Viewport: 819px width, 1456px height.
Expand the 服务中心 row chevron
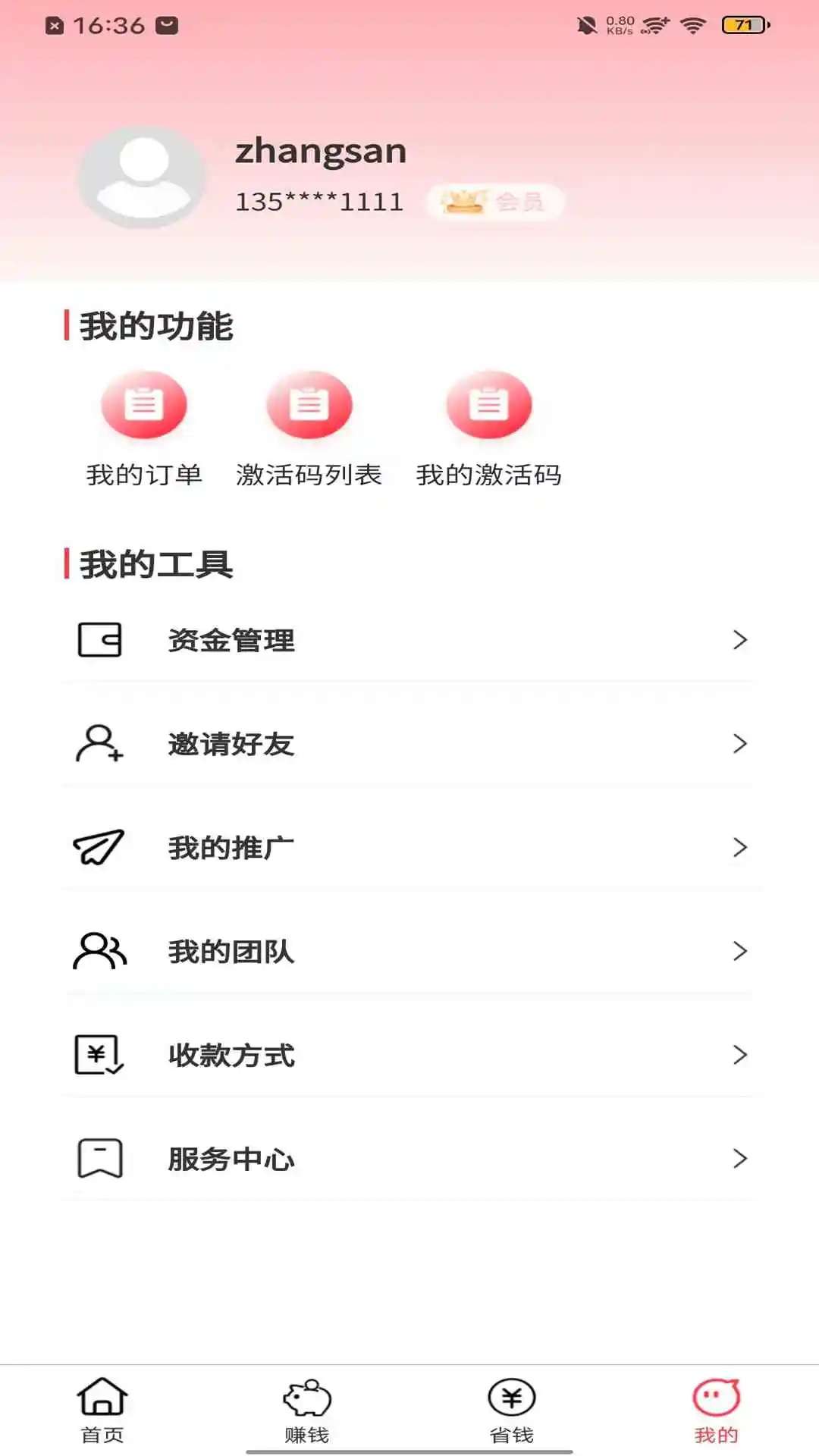pos(739,1158)
